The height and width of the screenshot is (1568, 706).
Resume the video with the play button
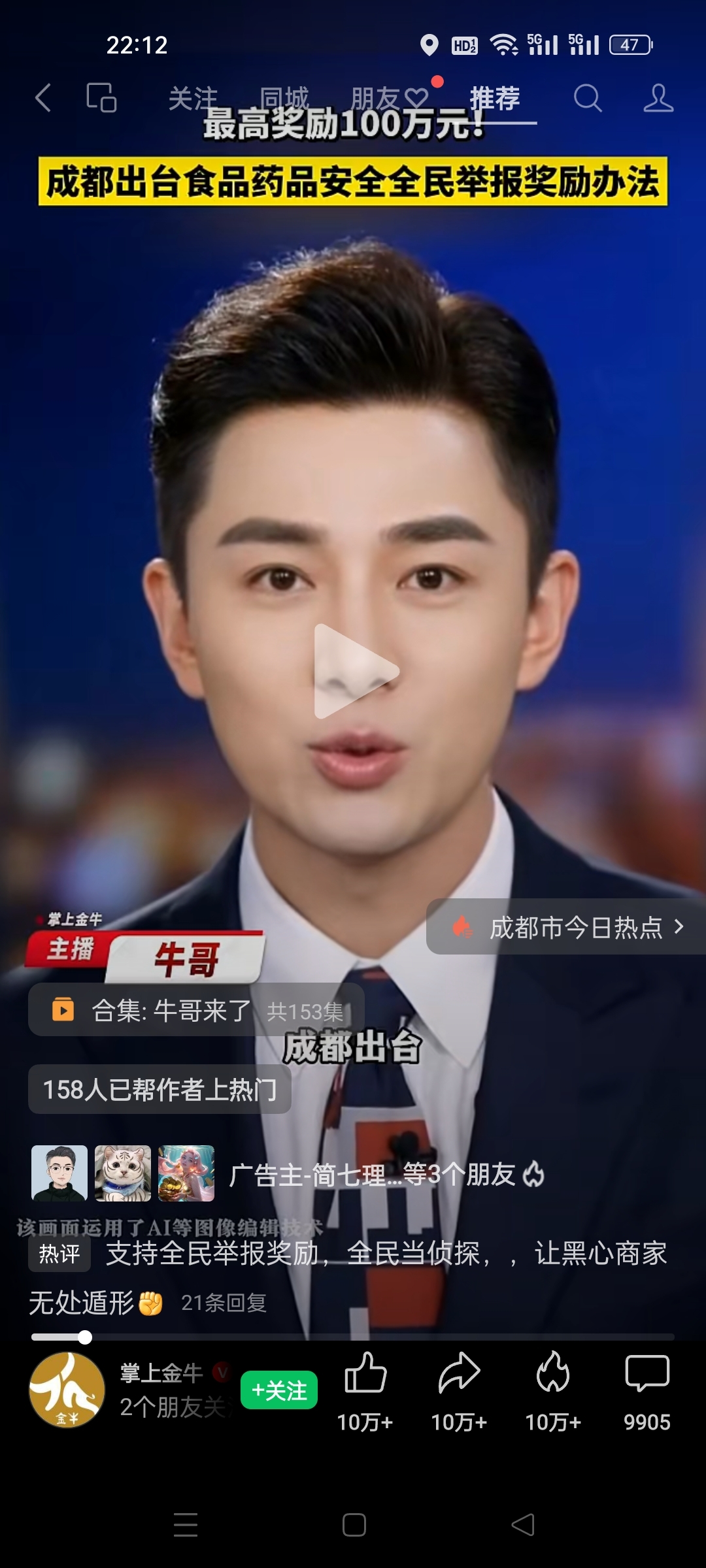pos(356,671)
